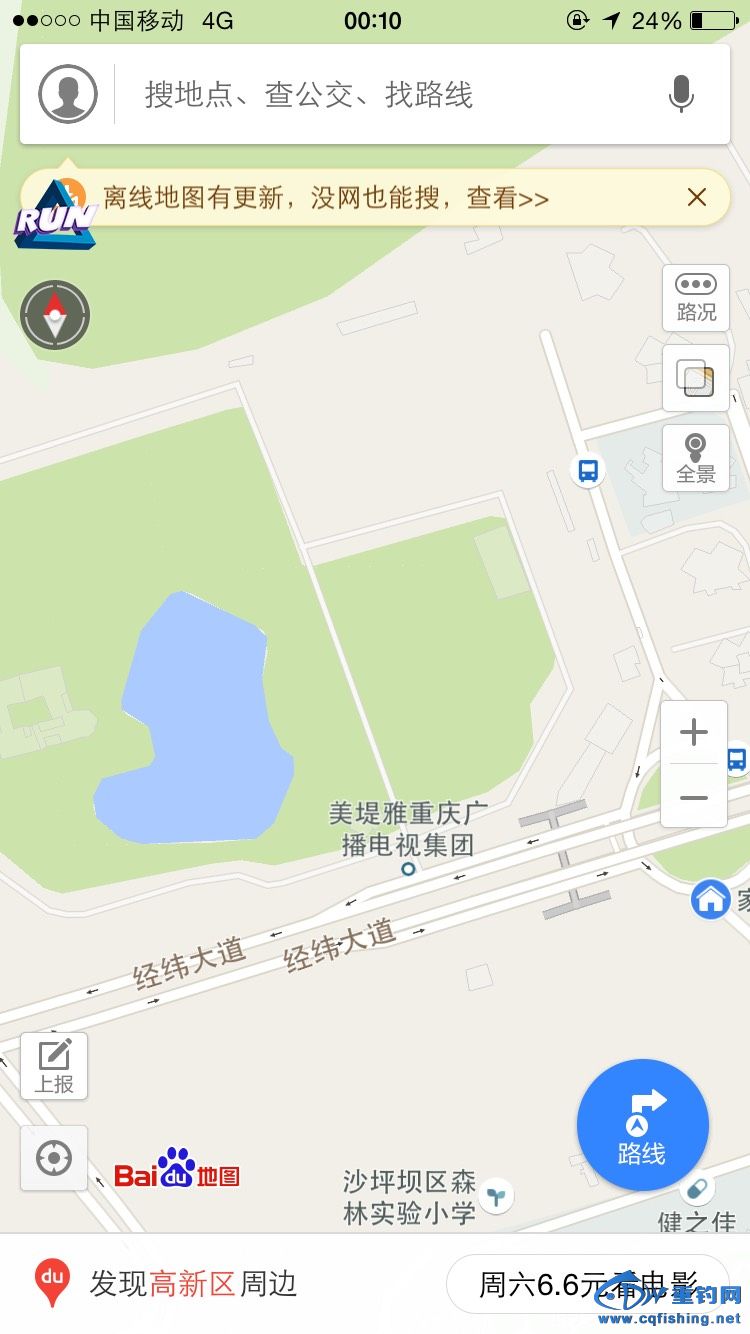Open the 上报 report button
The width and height of the screenshot is (750, 1334).
click(54, 1065)
